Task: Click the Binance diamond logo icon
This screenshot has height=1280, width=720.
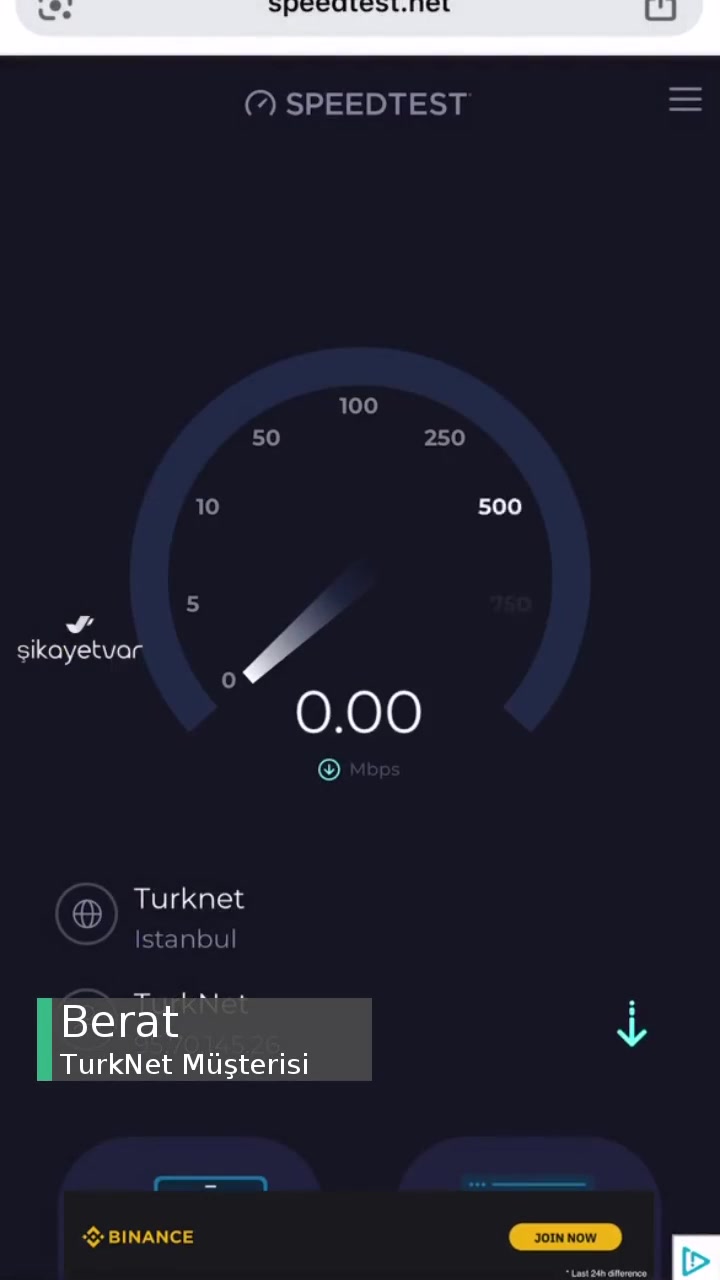Action: (x=94, y=1237)
